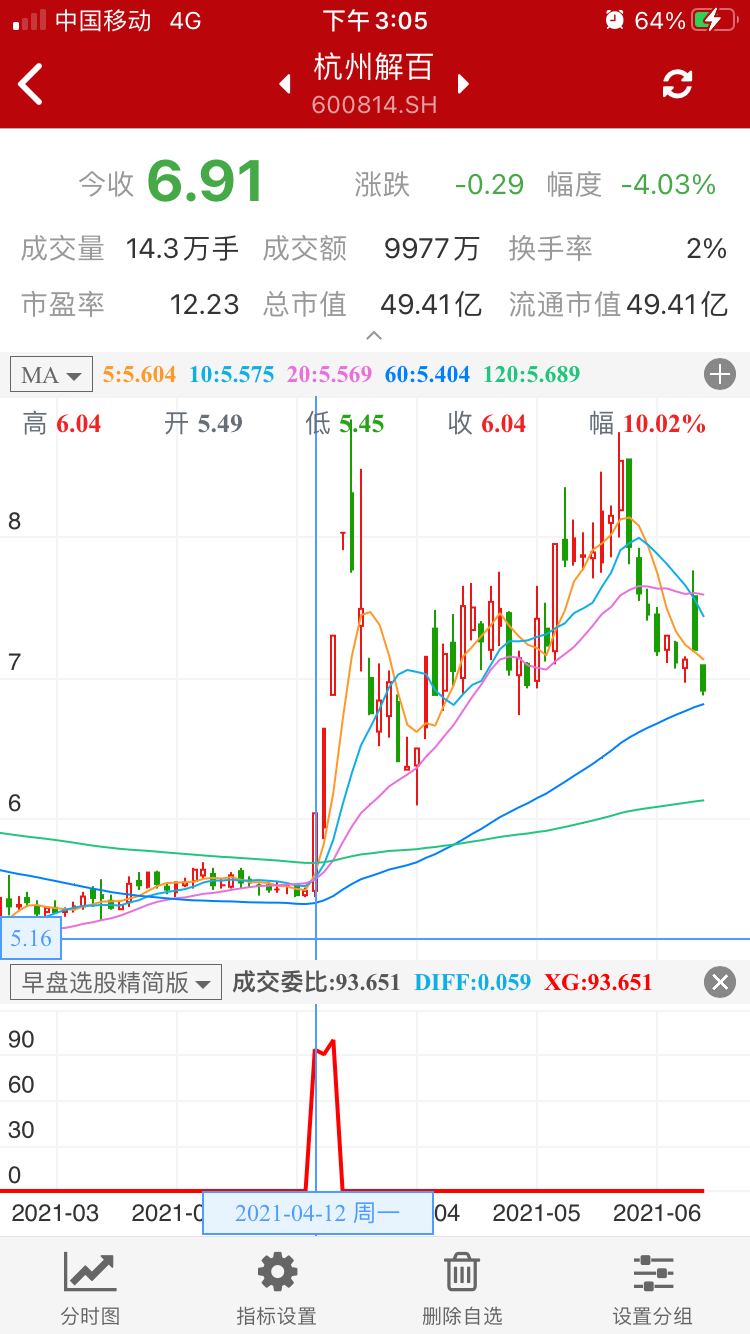Open 设置分组 grouping options
The image size is (750, 1334).
pyautogui.click(x=654, y=1287)
